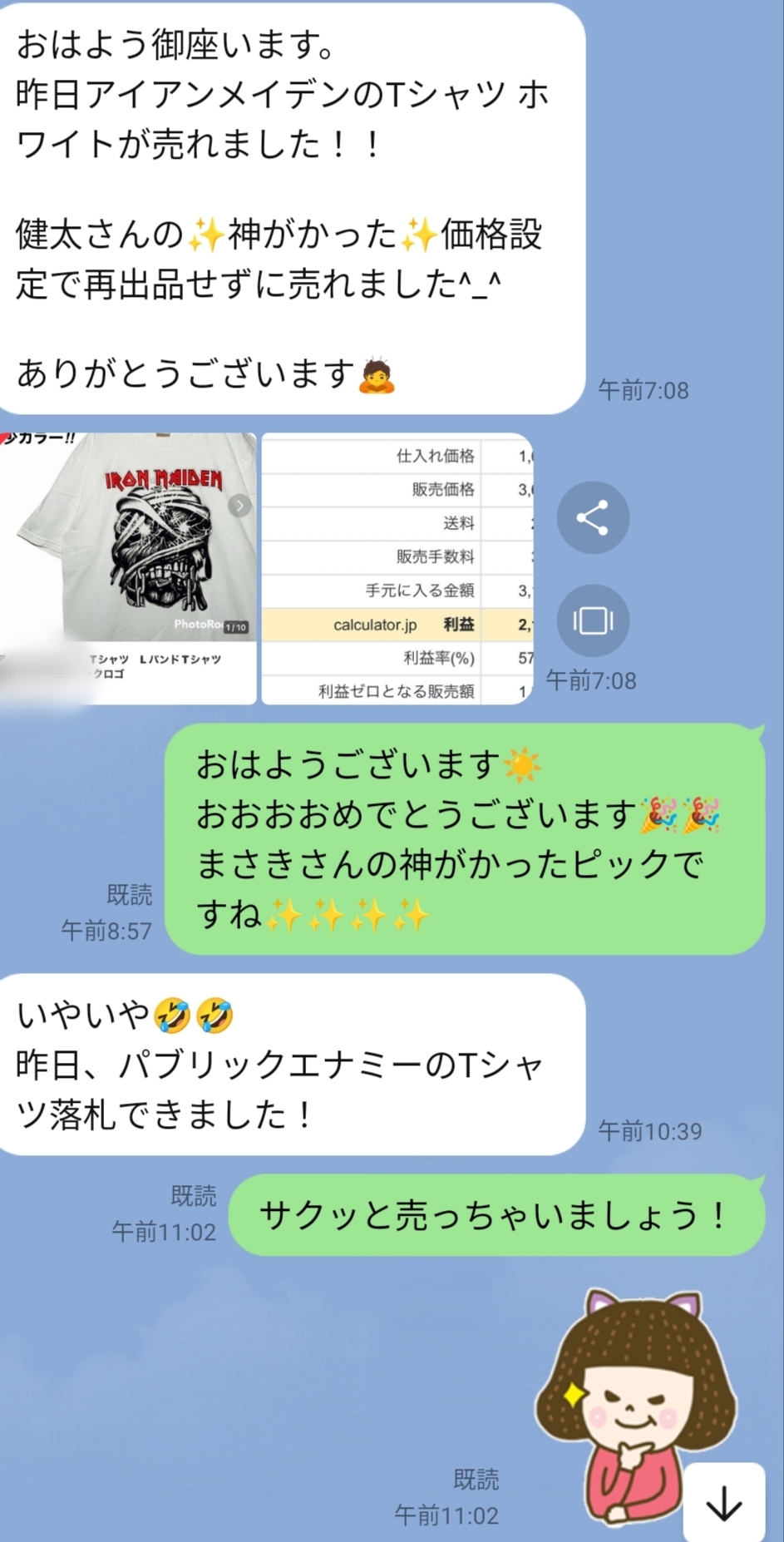
Task: Open the image album viewer icon
Action: pos(592,620)
